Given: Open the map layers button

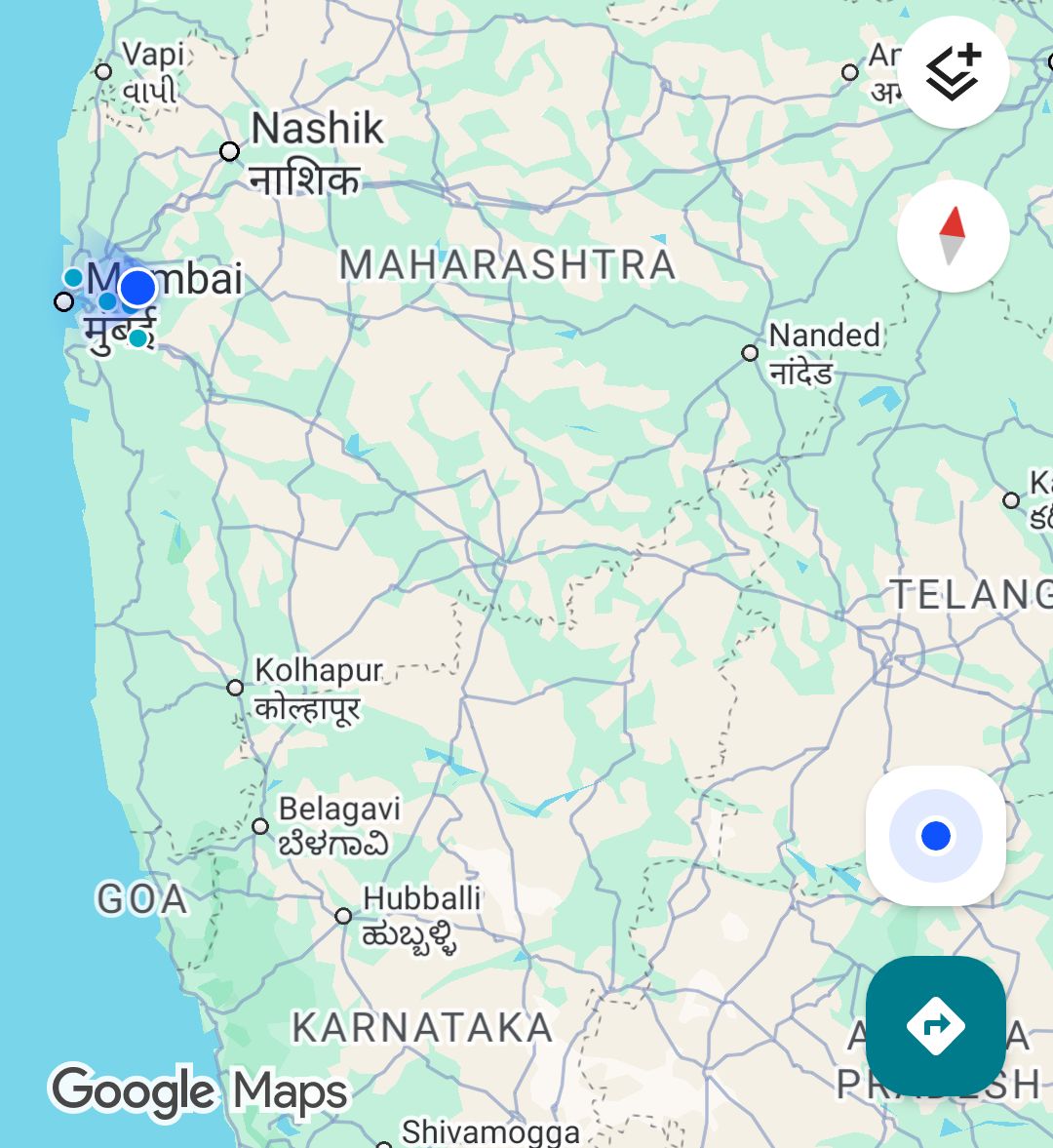Looking at the screenshot, I should point(953,73).
